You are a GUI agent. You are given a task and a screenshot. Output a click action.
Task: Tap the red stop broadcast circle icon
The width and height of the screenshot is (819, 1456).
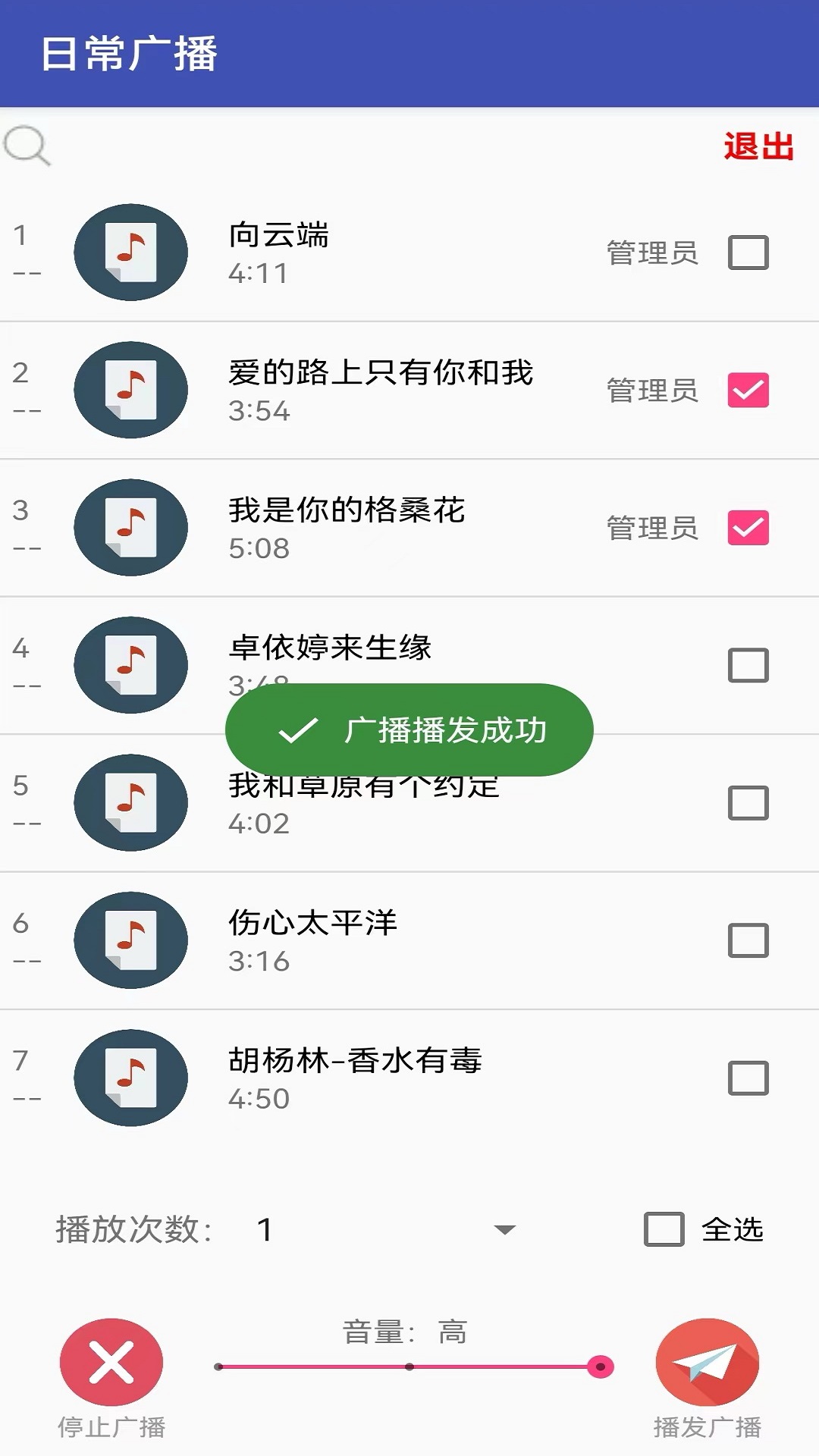coord(110,1363)
